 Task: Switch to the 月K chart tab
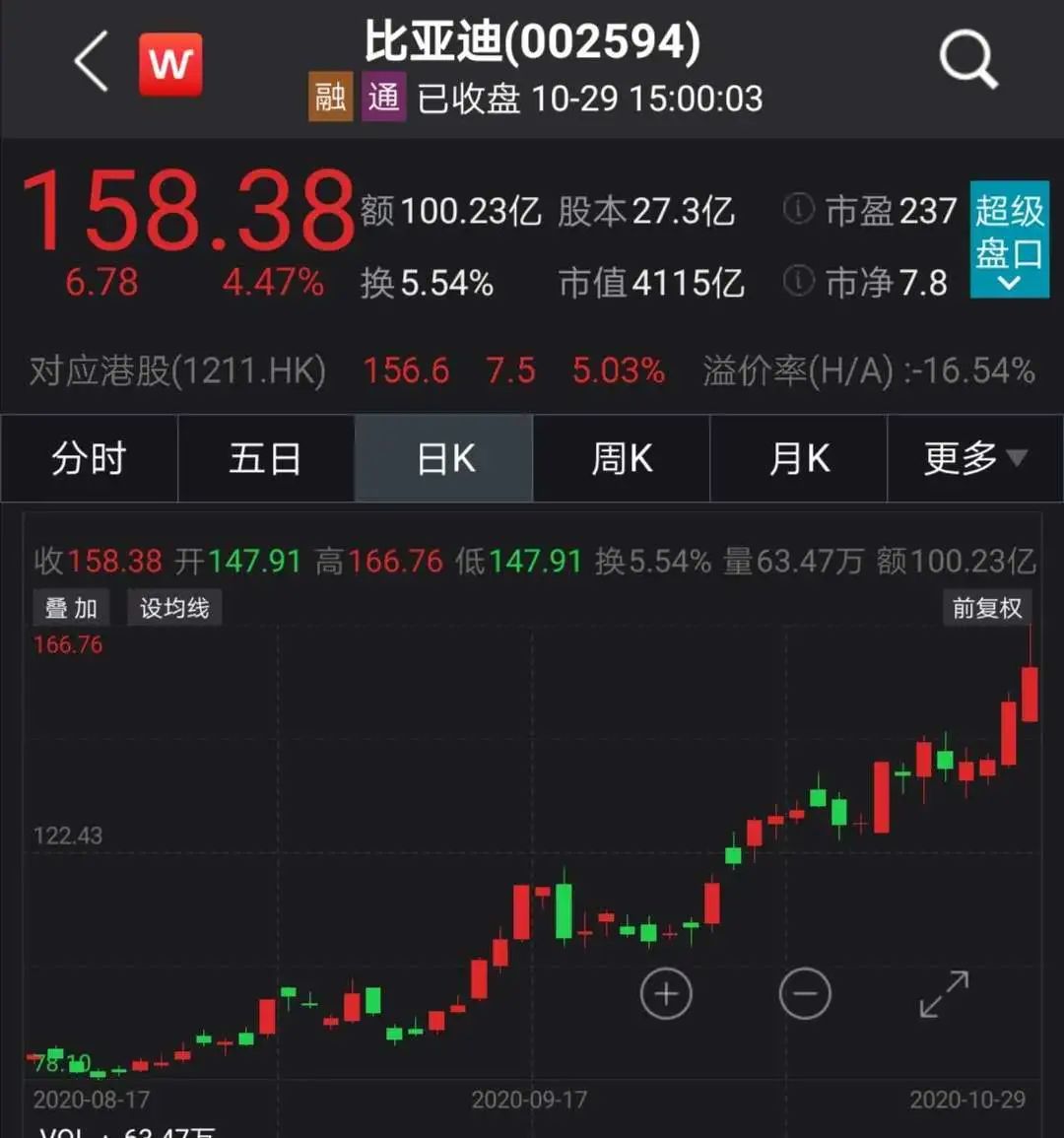pyautogui.click(x=798, y=459)
